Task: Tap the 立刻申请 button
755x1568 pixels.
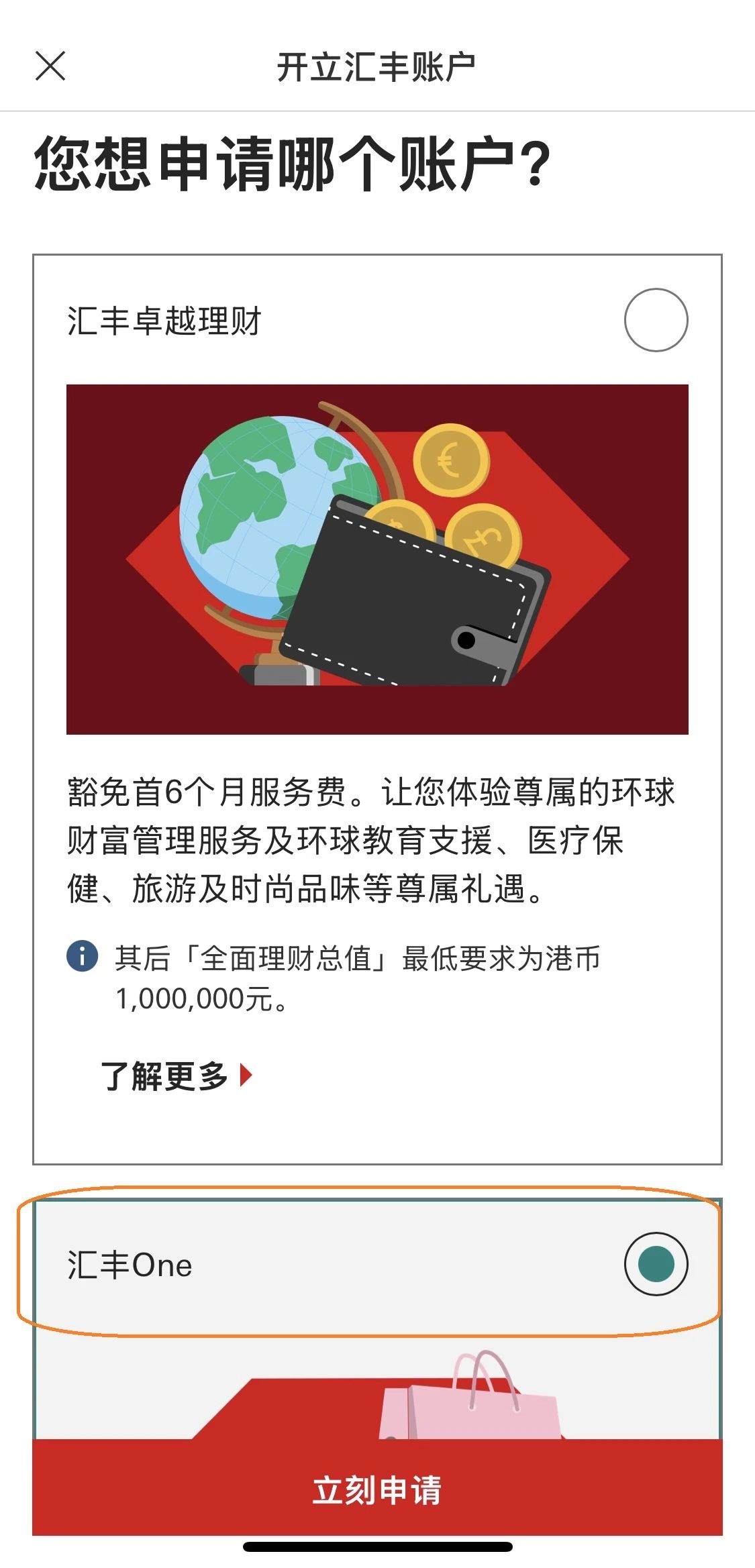Action: (x=377, y=1489)
